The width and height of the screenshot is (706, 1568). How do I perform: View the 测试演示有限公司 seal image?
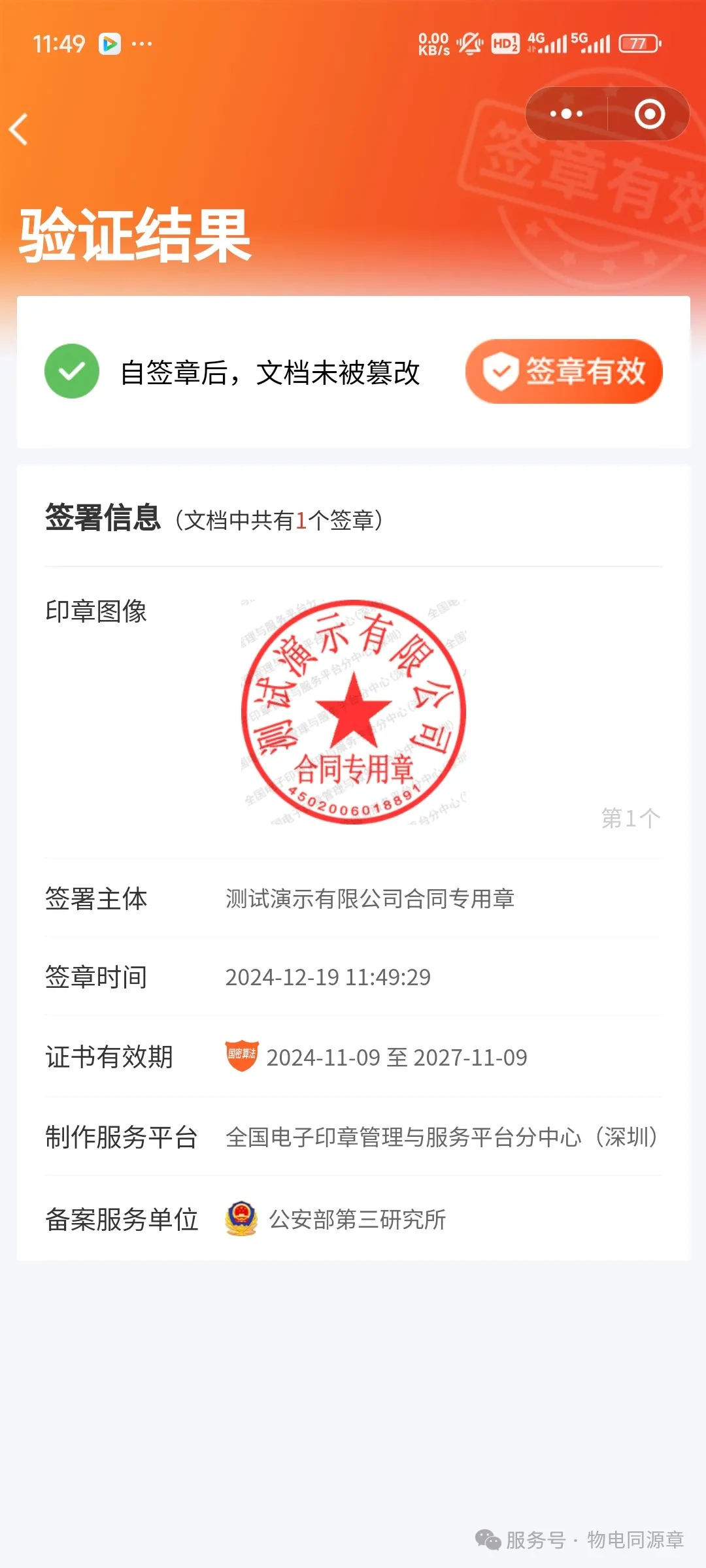click(354, 711)
